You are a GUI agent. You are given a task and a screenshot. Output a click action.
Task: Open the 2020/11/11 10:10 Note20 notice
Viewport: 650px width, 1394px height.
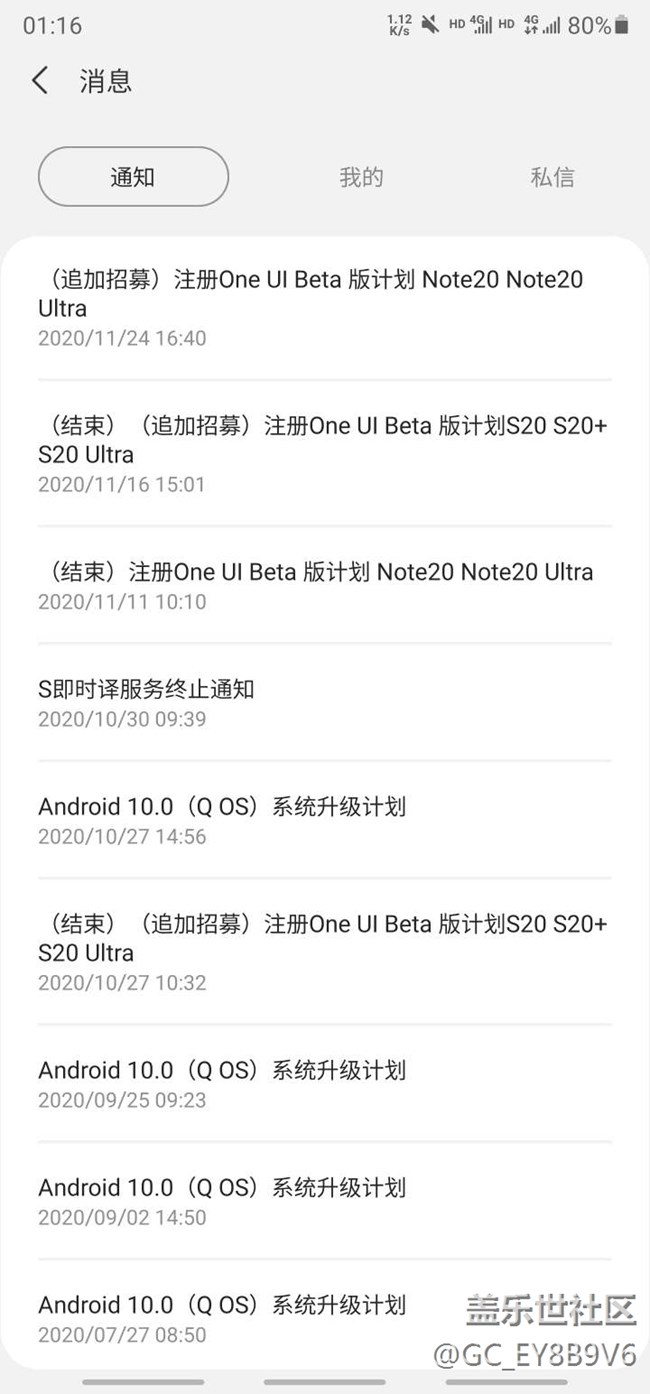pyautogui.click(x=325, y=585)
